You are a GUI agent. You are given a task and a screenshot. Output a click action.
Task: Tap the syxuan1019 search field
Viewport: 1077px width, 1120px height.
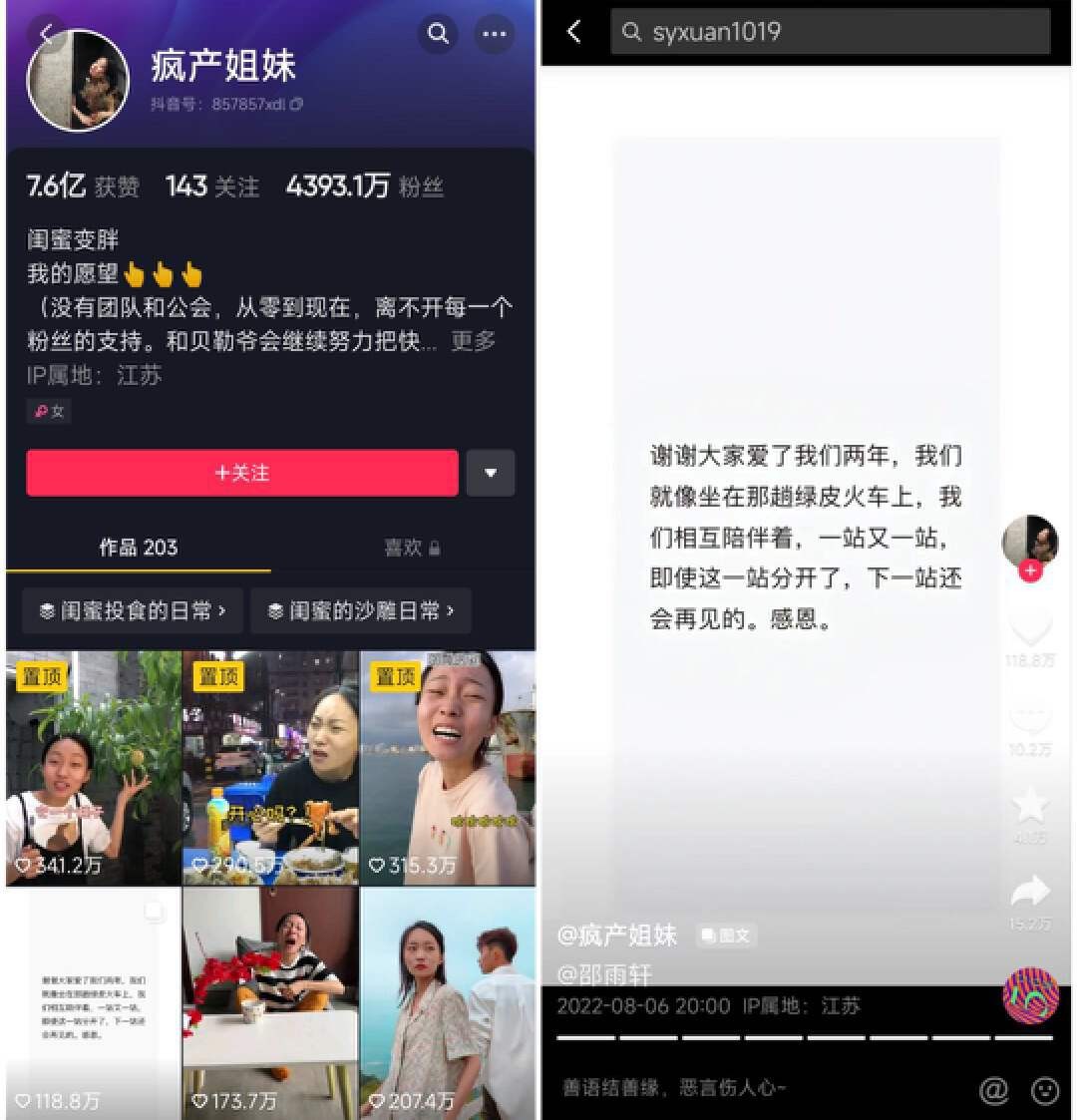pyautogui.click(x=830, y=32)
